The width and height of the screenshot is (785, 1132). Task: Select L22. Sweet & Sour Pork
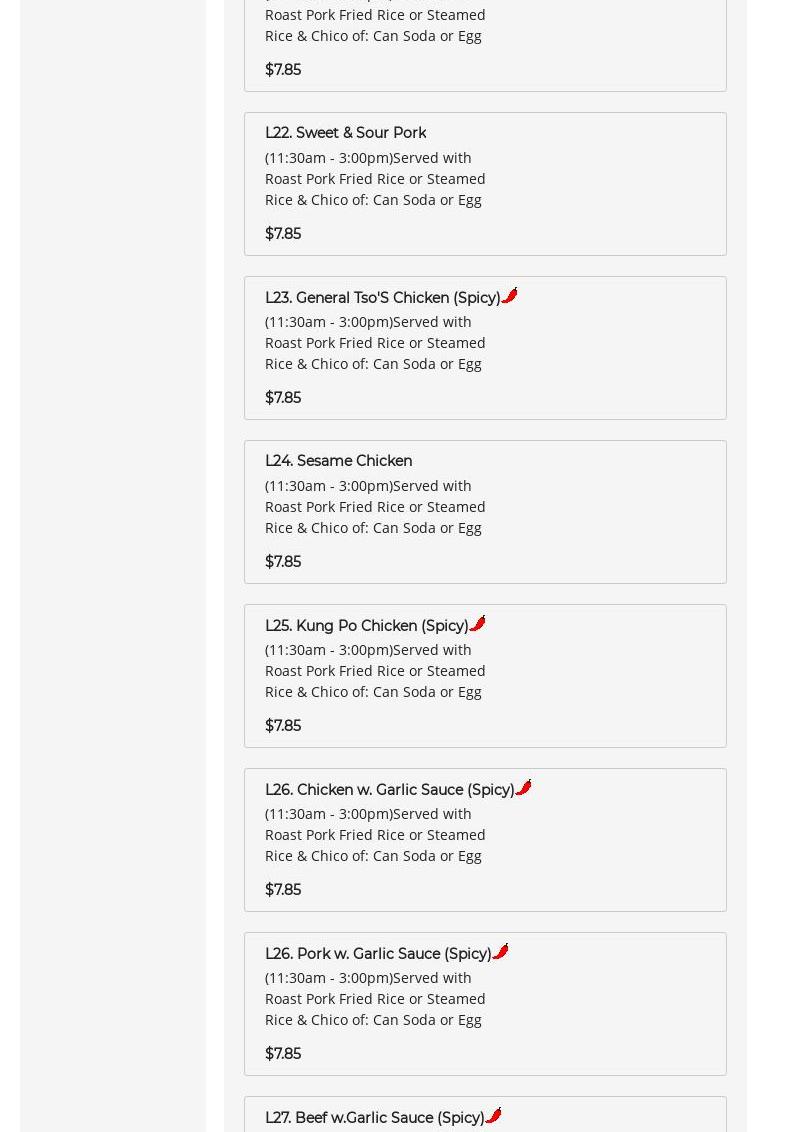tap(484, 184)
